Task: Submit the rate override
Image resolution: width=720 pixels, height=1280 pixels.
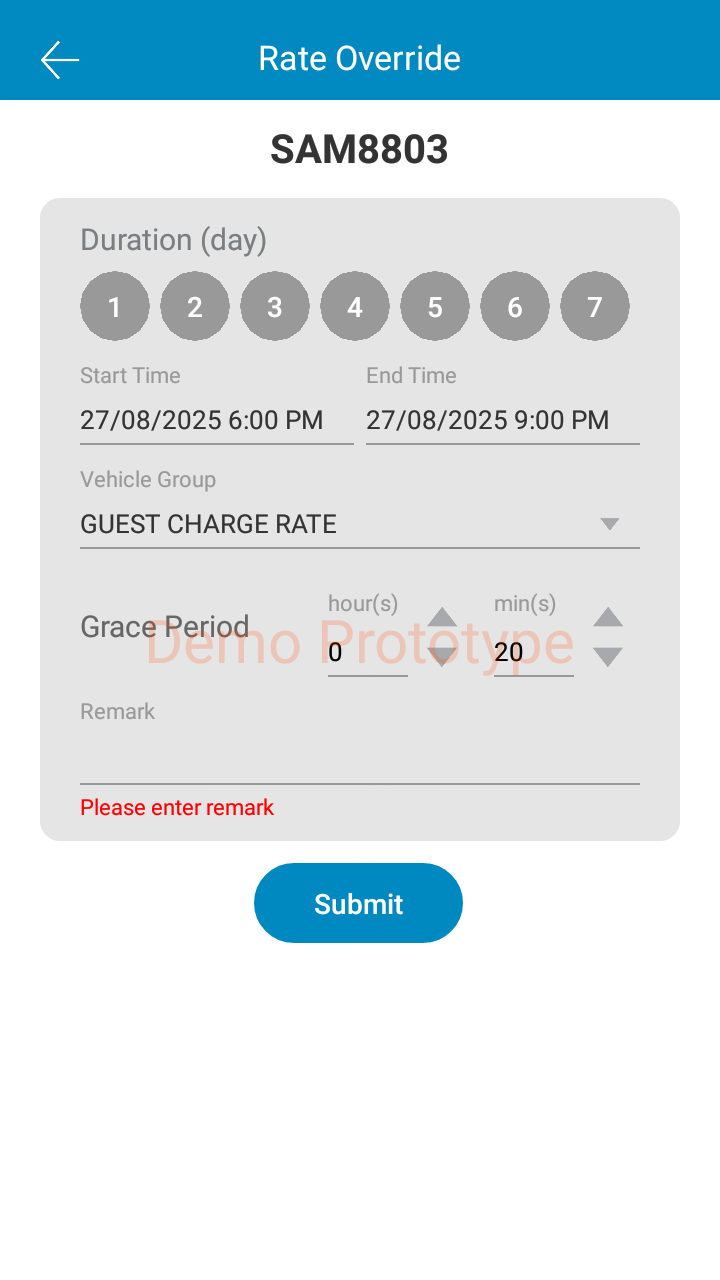Action: click(x=358, y=903)
